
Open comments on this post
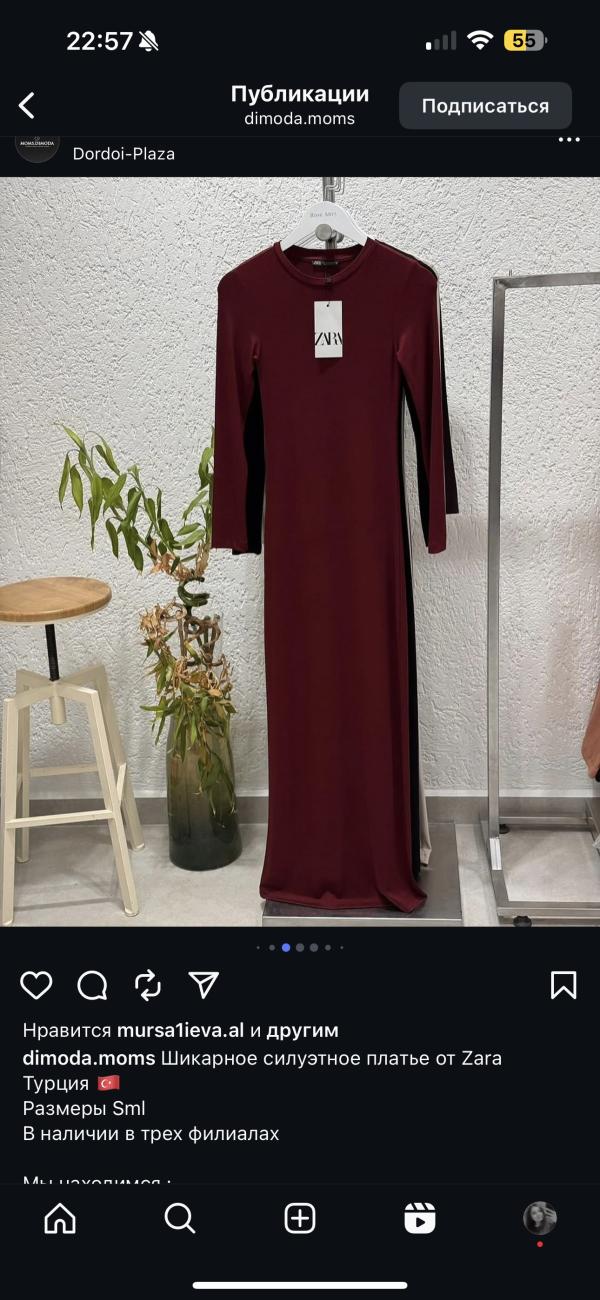click(92, 985)
